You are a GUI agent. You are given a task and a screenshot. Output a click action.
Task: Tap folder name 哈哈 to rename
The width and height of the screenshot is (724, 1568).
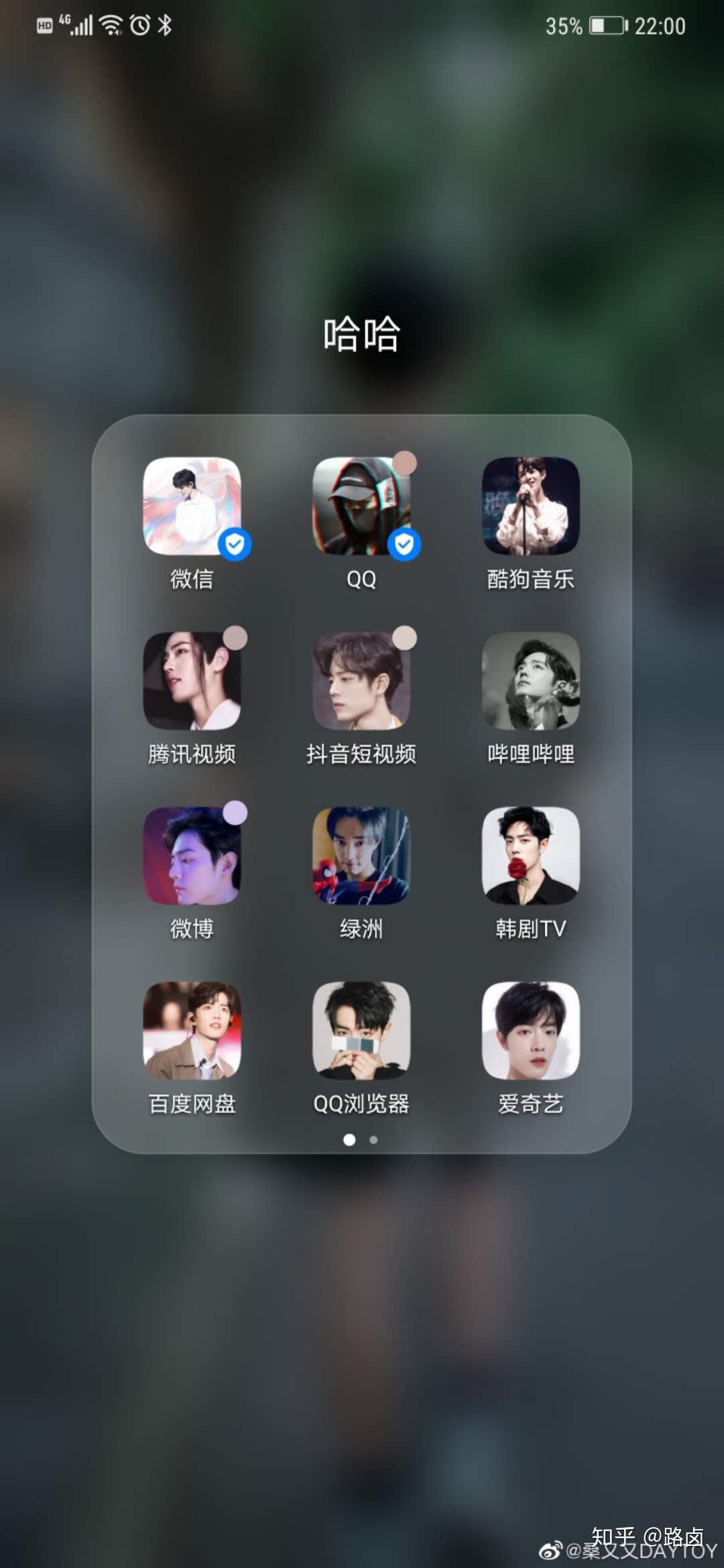point(362,334)
